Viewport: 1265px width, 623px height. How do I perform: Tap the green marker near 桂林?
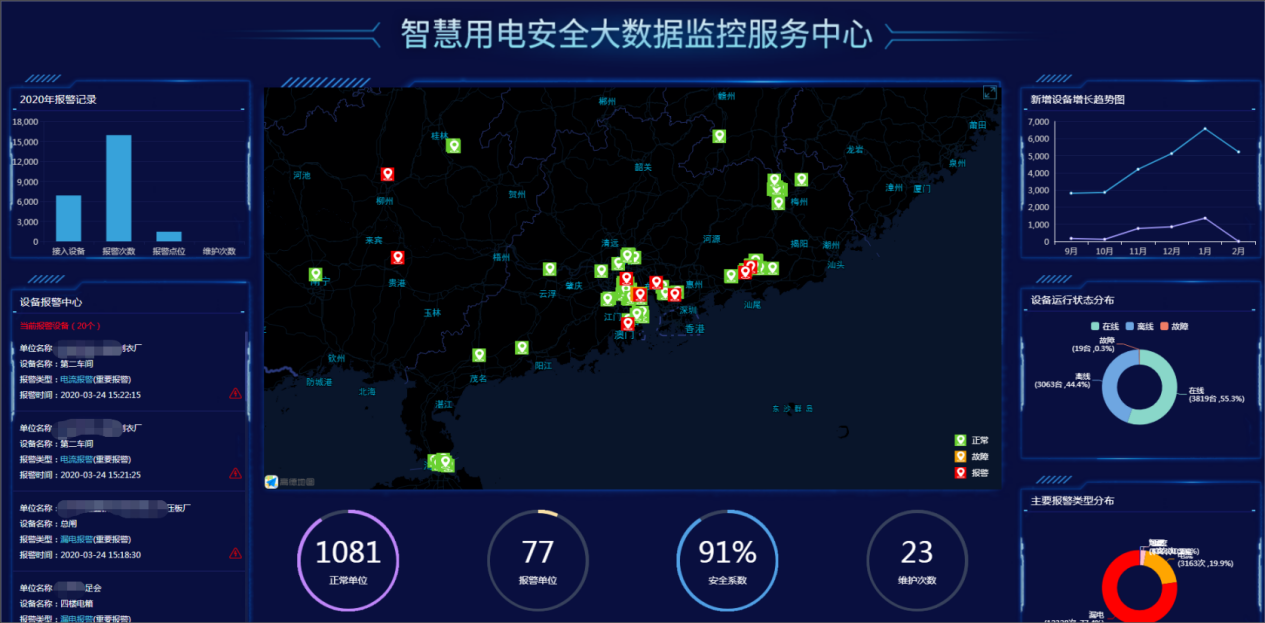[x=453, y=145]
